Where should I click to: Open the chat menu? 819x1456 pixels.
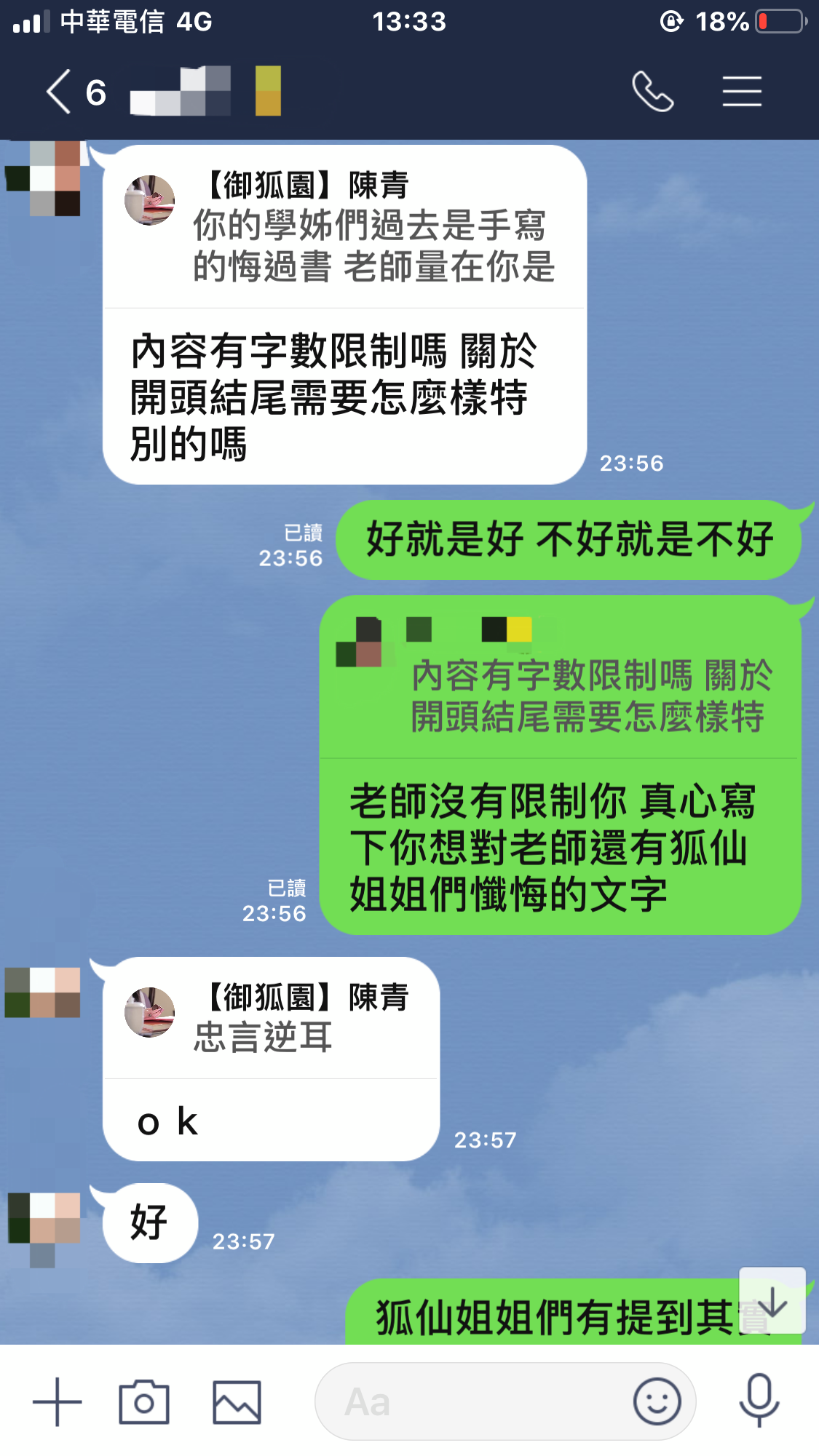(742, 92)
